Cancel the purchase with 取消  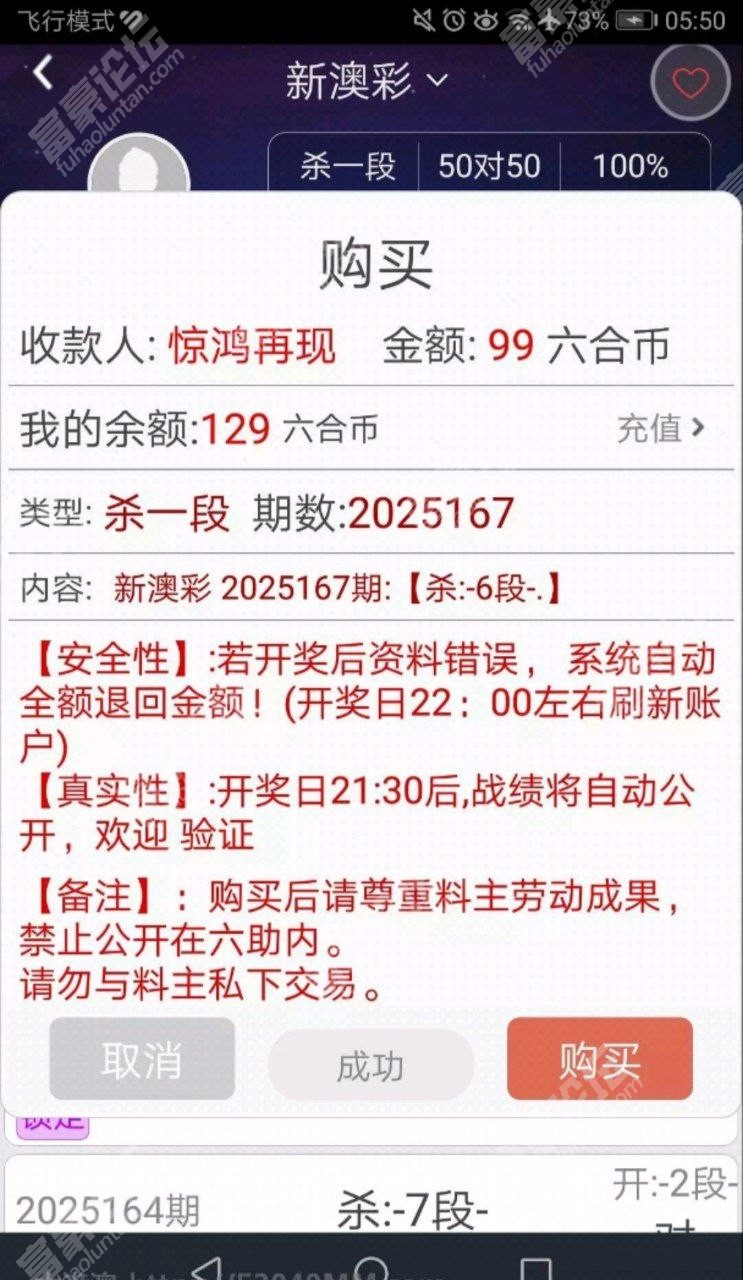coord(142,1059)
